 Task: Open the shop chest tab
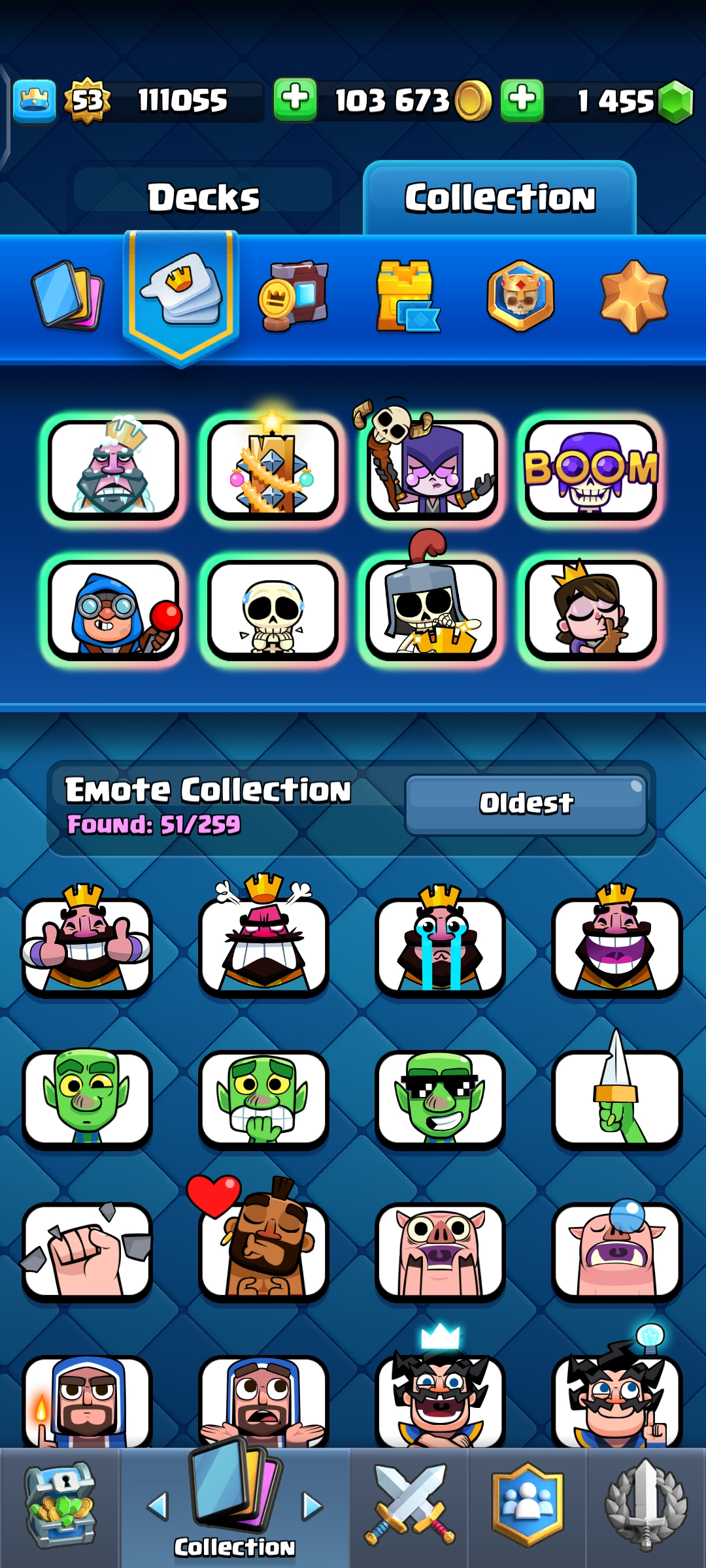tap(59, 1506)
